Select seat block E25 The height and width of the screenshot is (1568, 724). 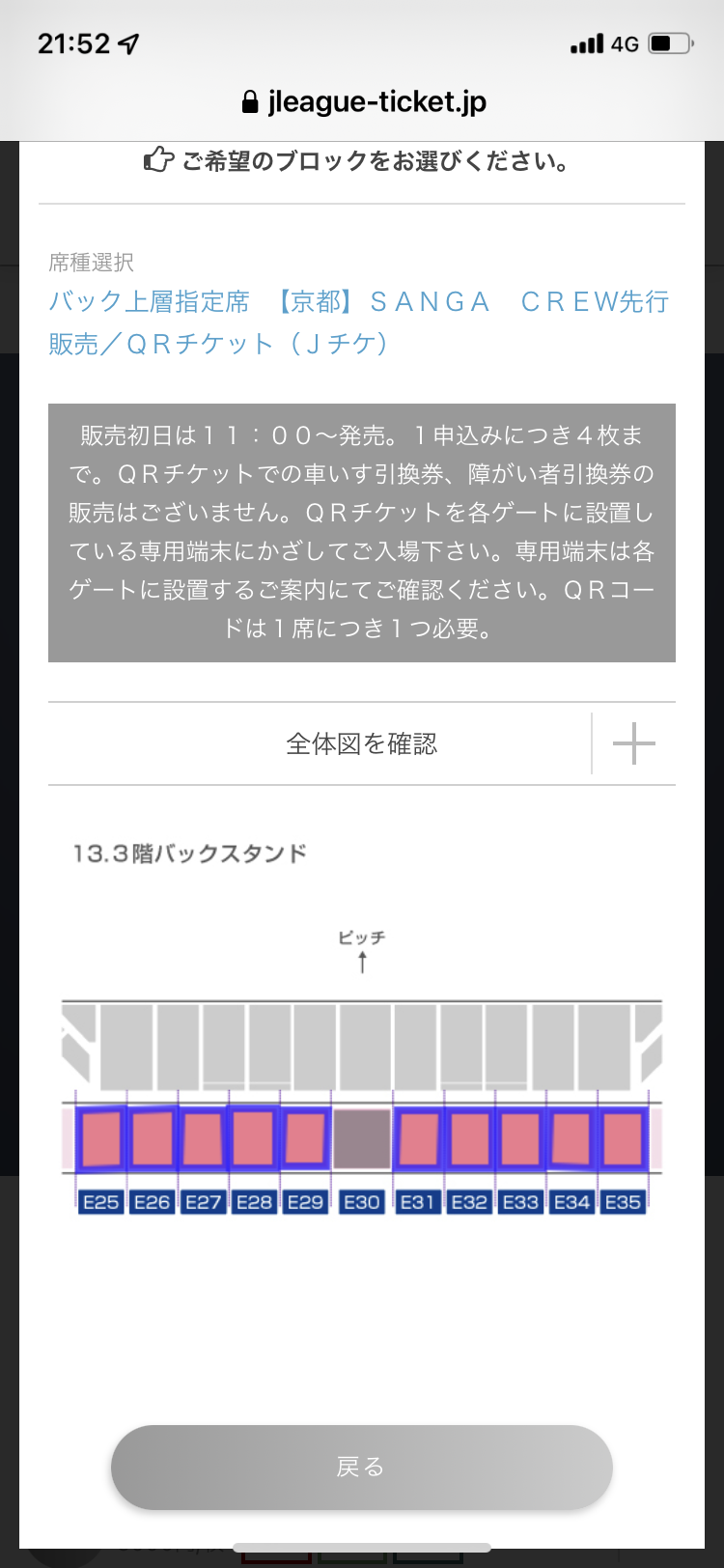[x=100, y=1138]
